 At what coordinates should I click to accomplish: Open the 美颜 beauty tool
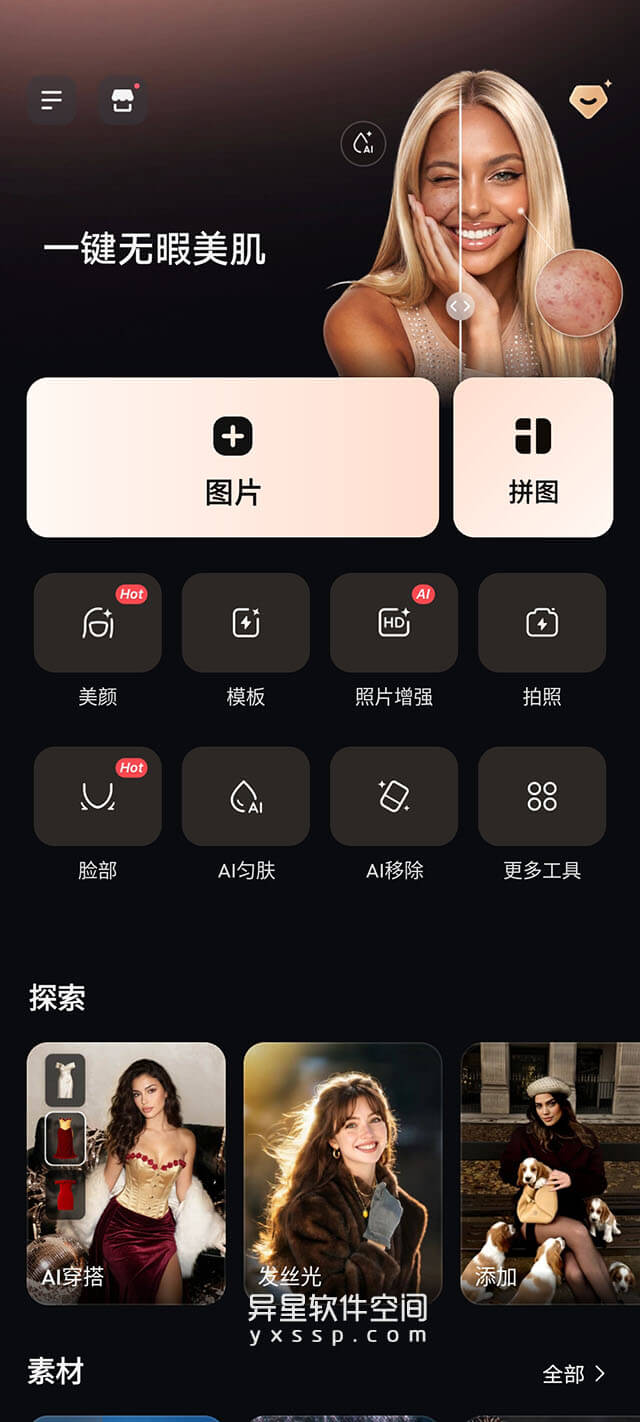[98, 623]
